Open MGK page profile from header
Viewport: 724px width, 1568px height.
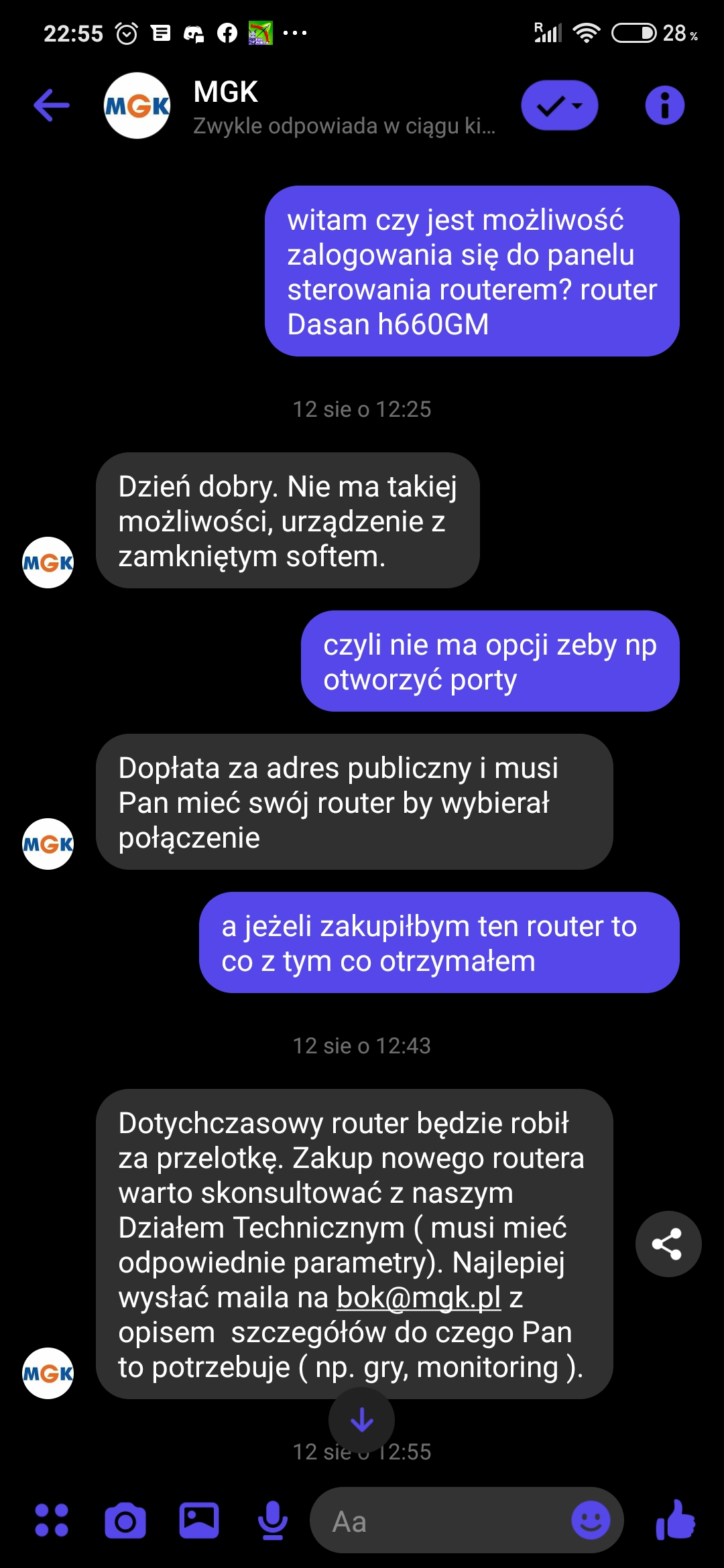pos(137,106)
